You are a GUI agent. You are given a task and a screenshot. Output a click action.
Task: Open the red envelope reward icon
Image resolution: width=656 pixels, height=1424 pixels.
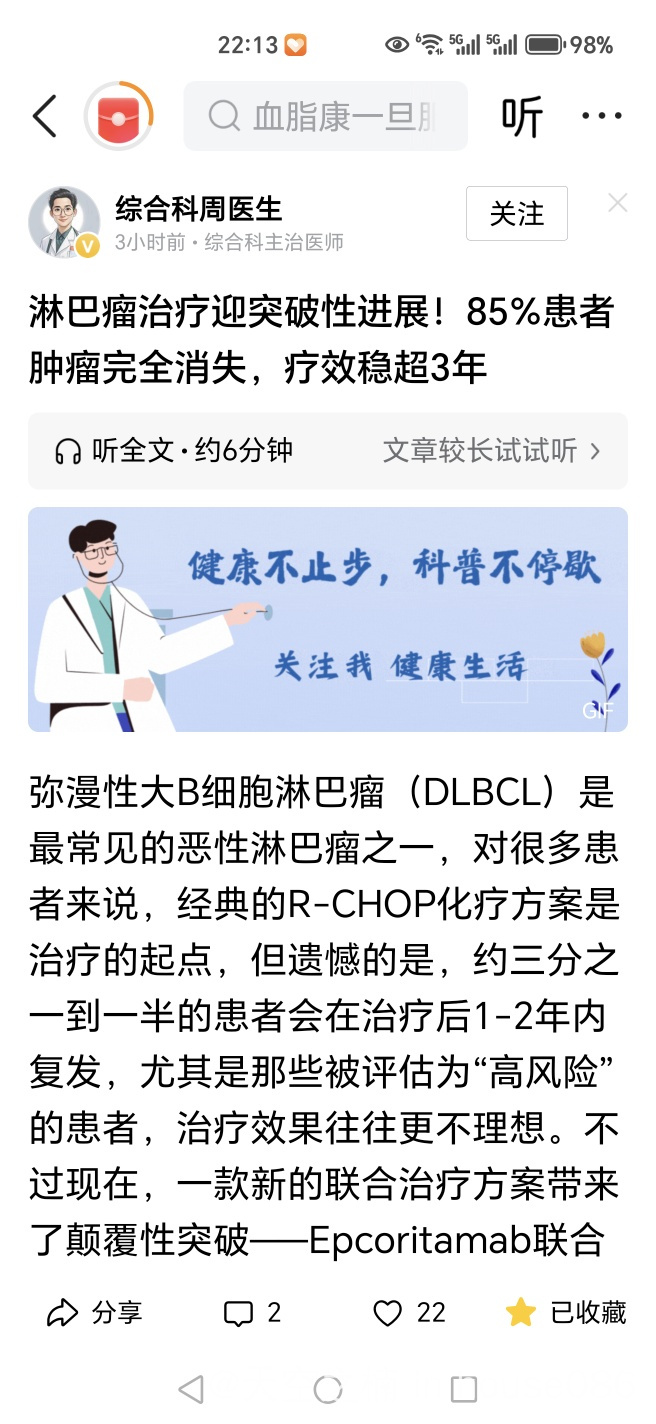point(118,117)
